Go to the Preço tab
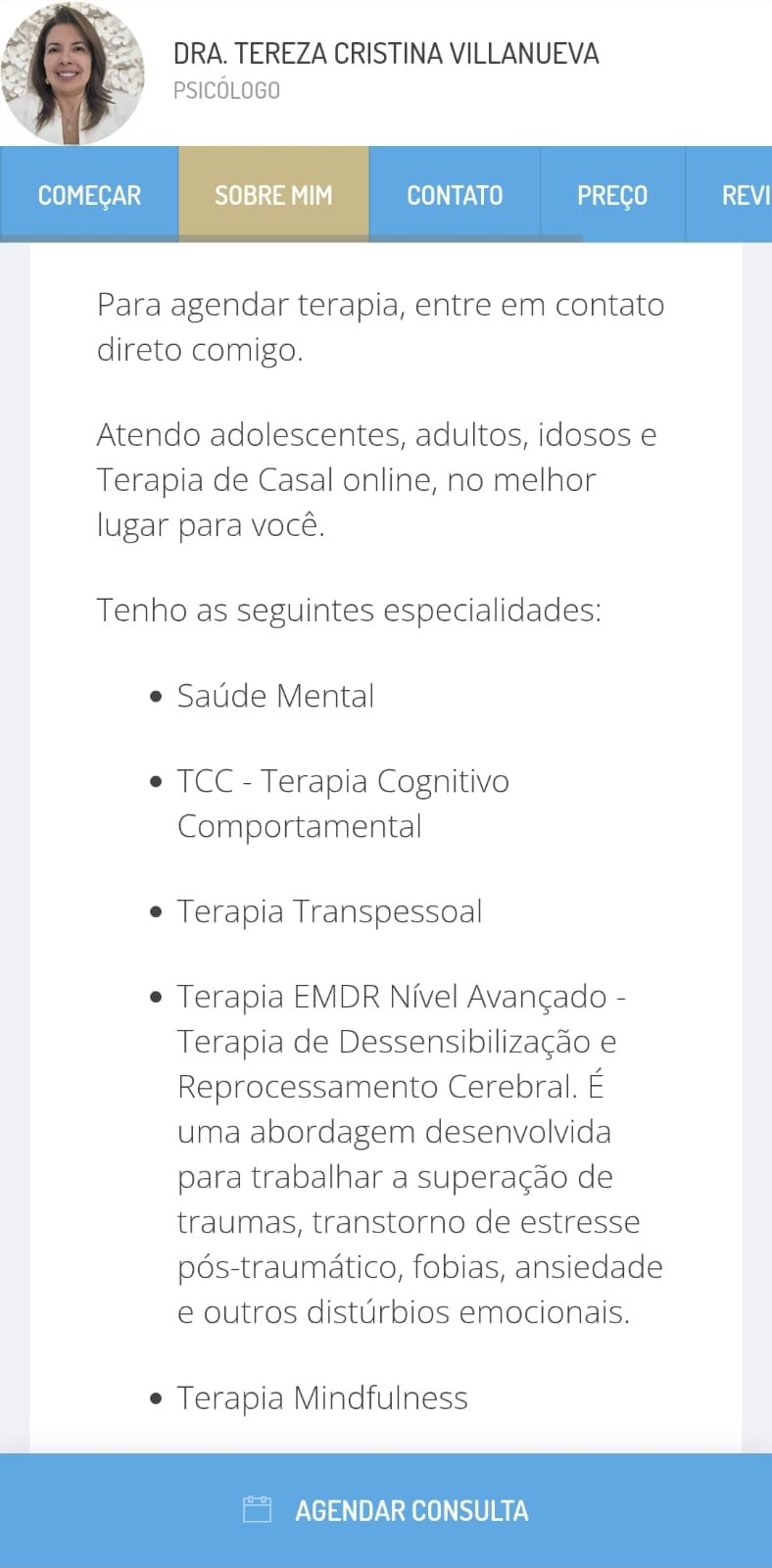 (612, 194)
